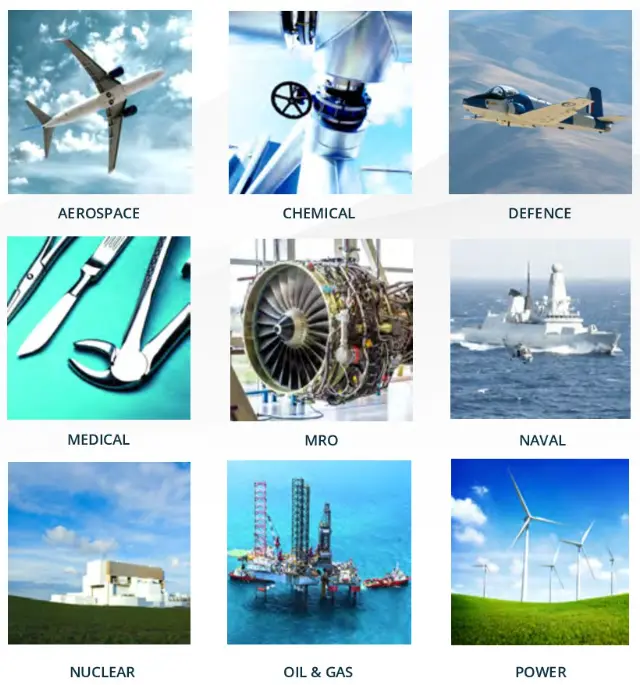This screenshot has width=640, height=685.
Task: Open the Oil & Gas tile
Action: tap(319, 552)
